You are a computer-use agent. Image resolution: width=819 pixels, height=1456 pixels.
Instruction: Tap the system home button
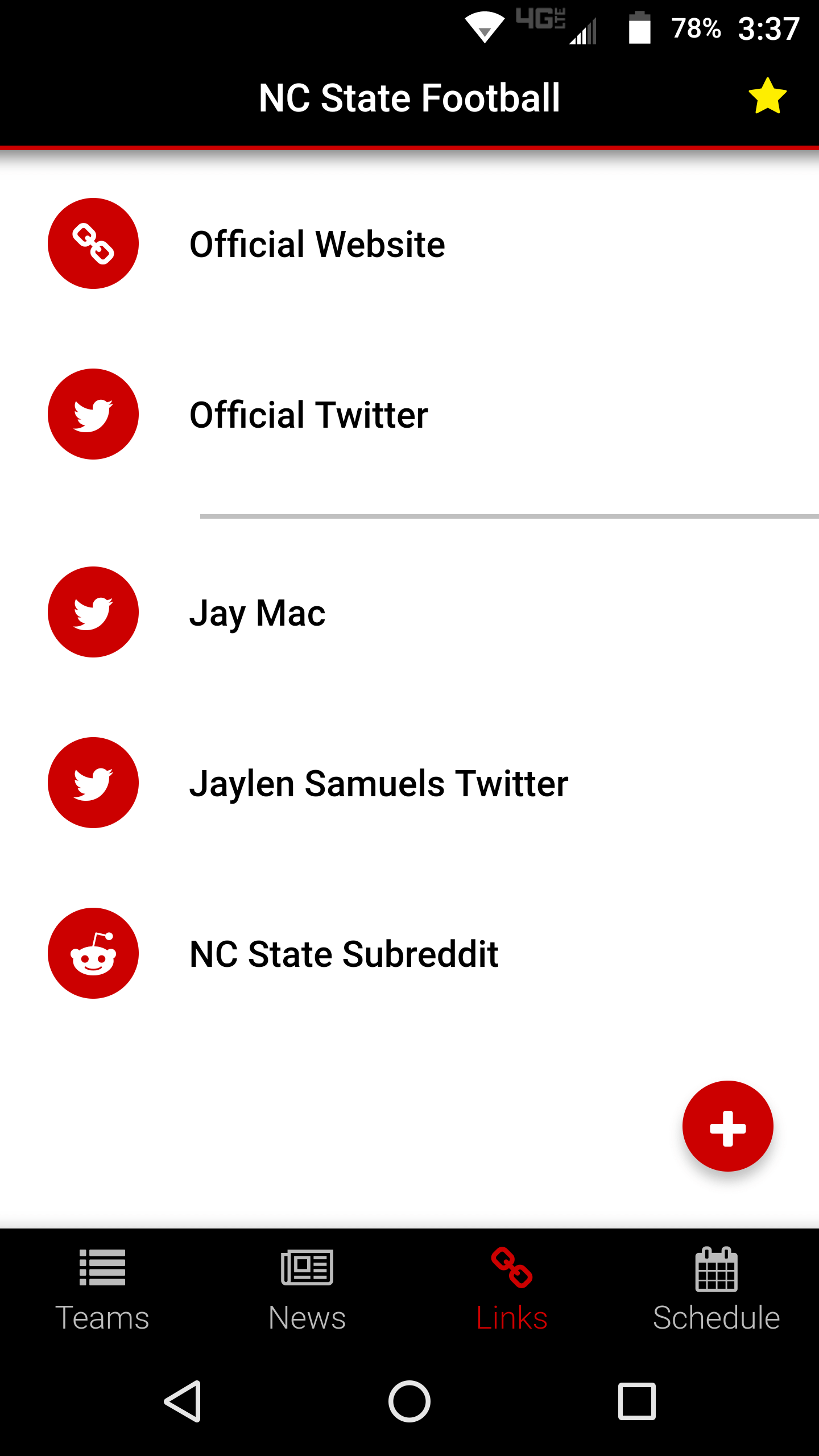pos(409,1401)
